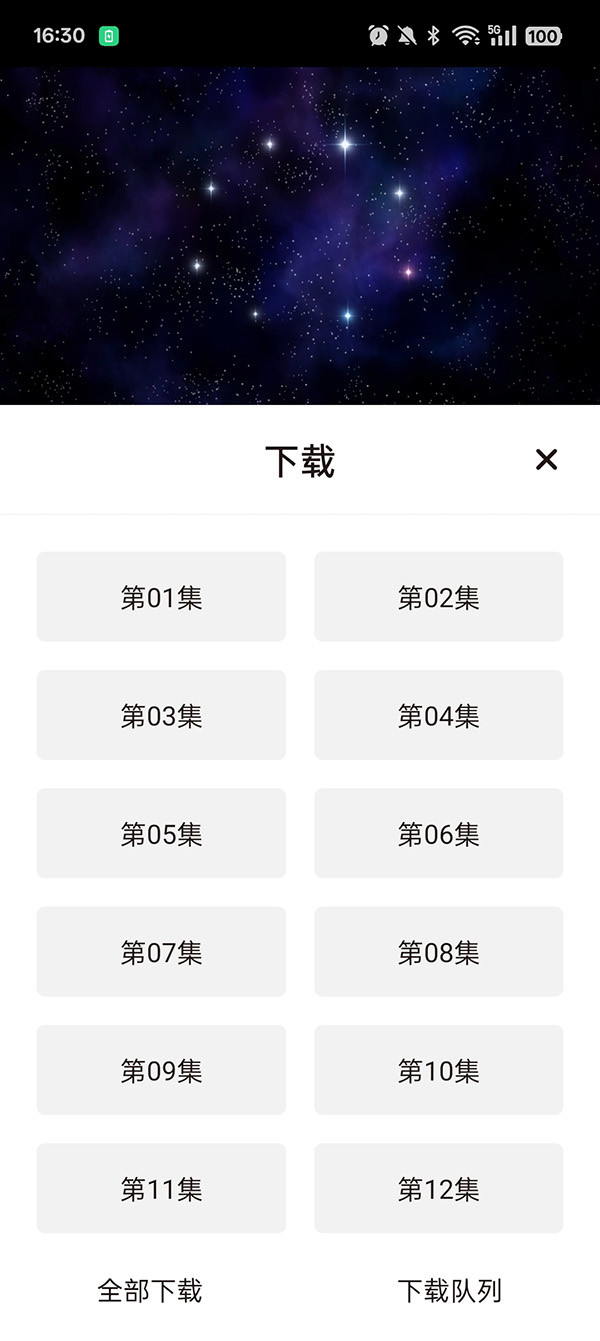
Task: Choose 第09集 for download
Action: [161, 1070]
